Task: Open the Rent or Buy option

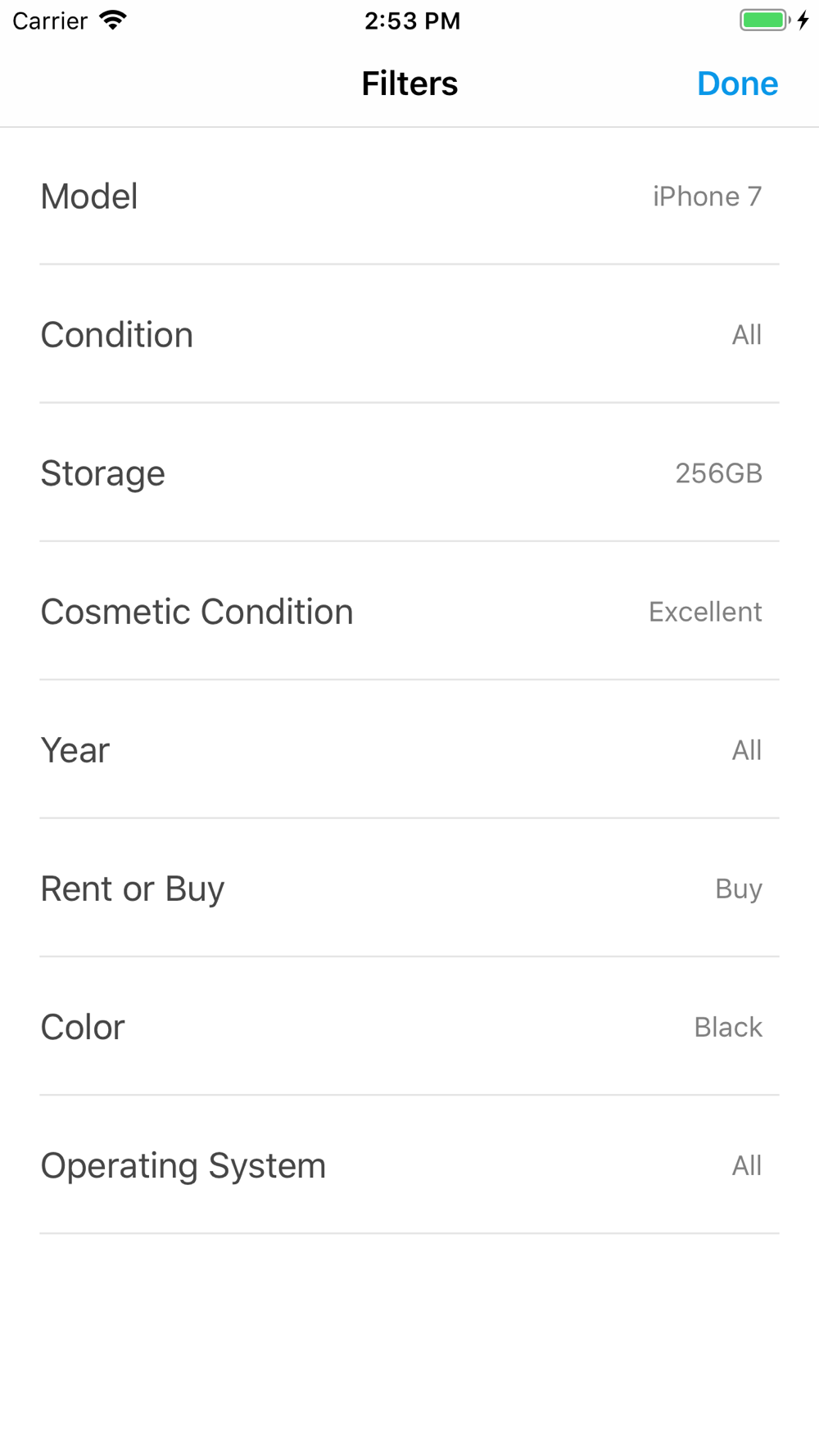Action: [x=409, y=888]
